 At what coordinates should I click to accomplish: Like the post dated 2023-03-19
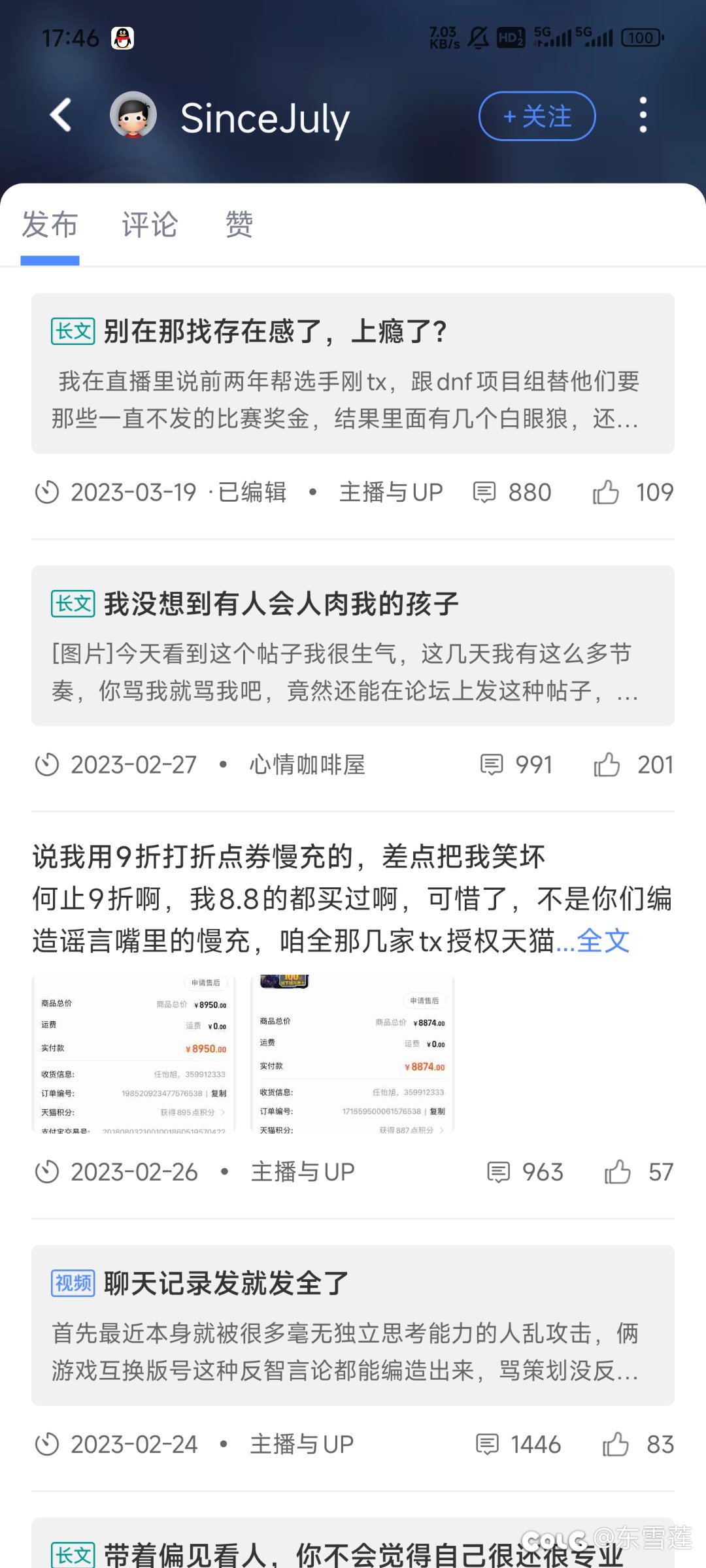pyautogui.click(x=606, y=493)
